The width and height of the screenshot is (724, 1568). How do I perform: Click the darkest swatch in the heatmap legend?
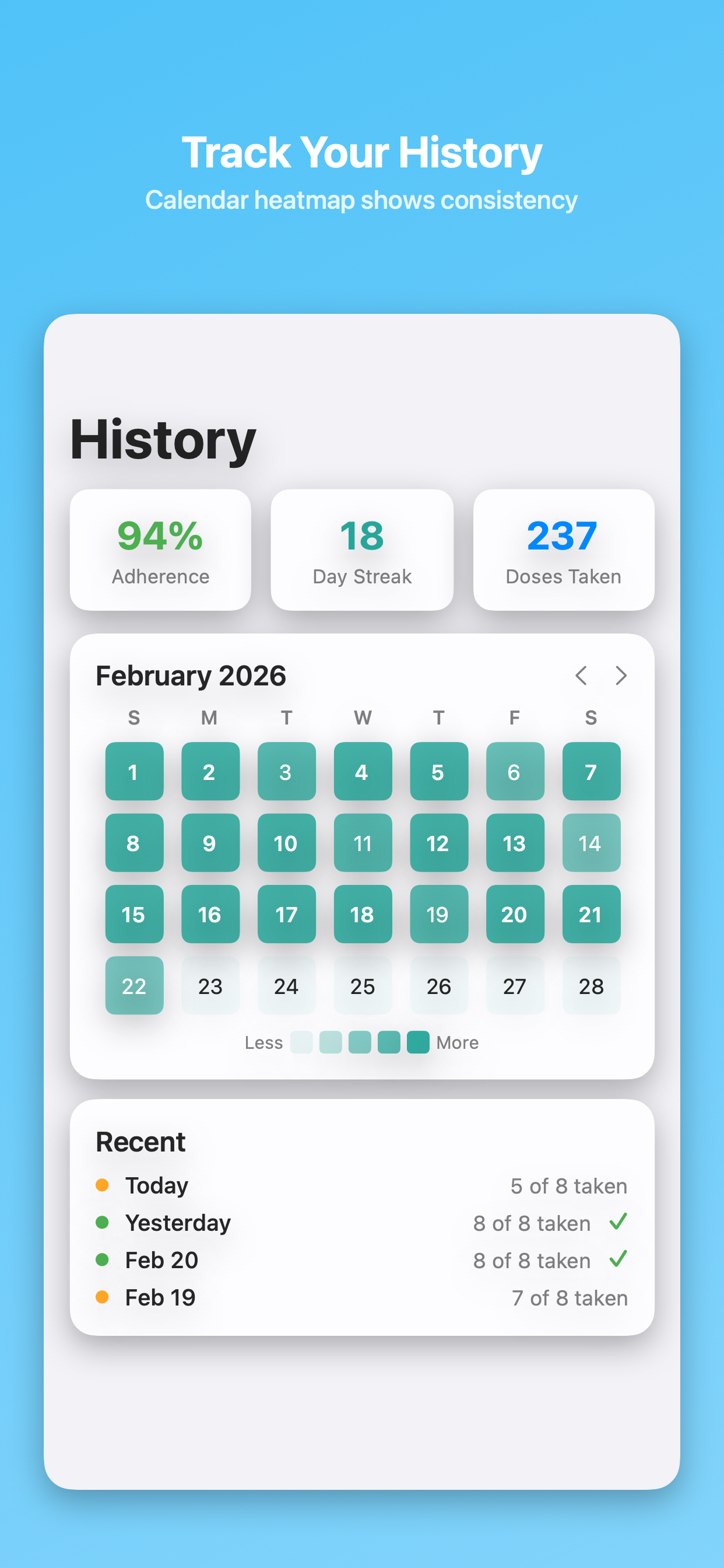point(419,1042)
